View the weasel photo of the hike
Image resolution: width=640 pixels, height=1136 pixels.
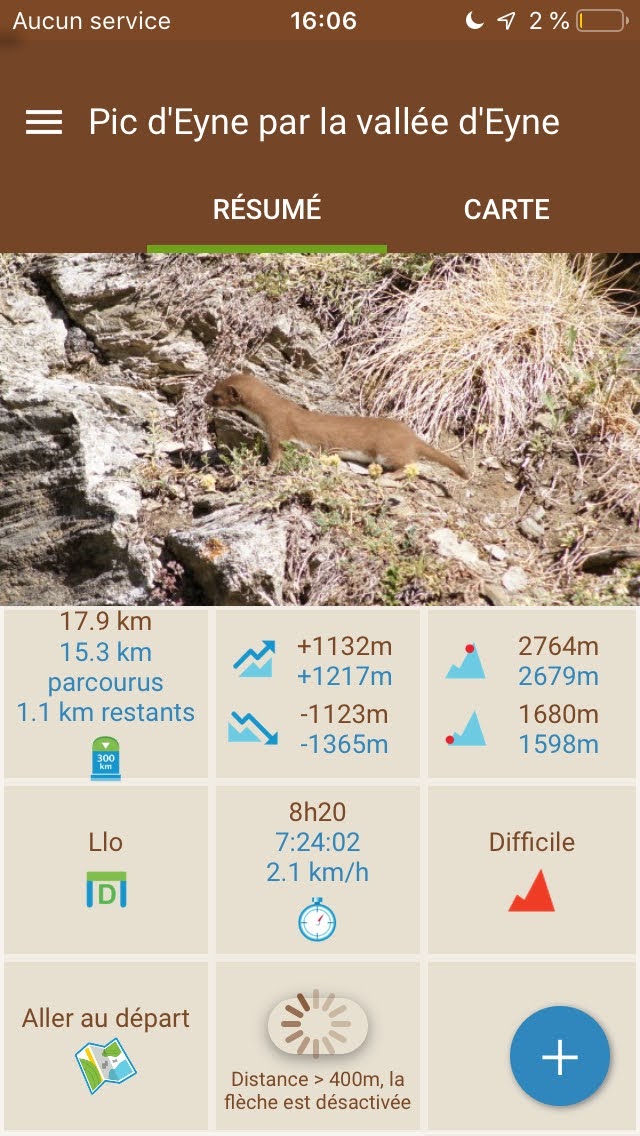tap(320, 429)
